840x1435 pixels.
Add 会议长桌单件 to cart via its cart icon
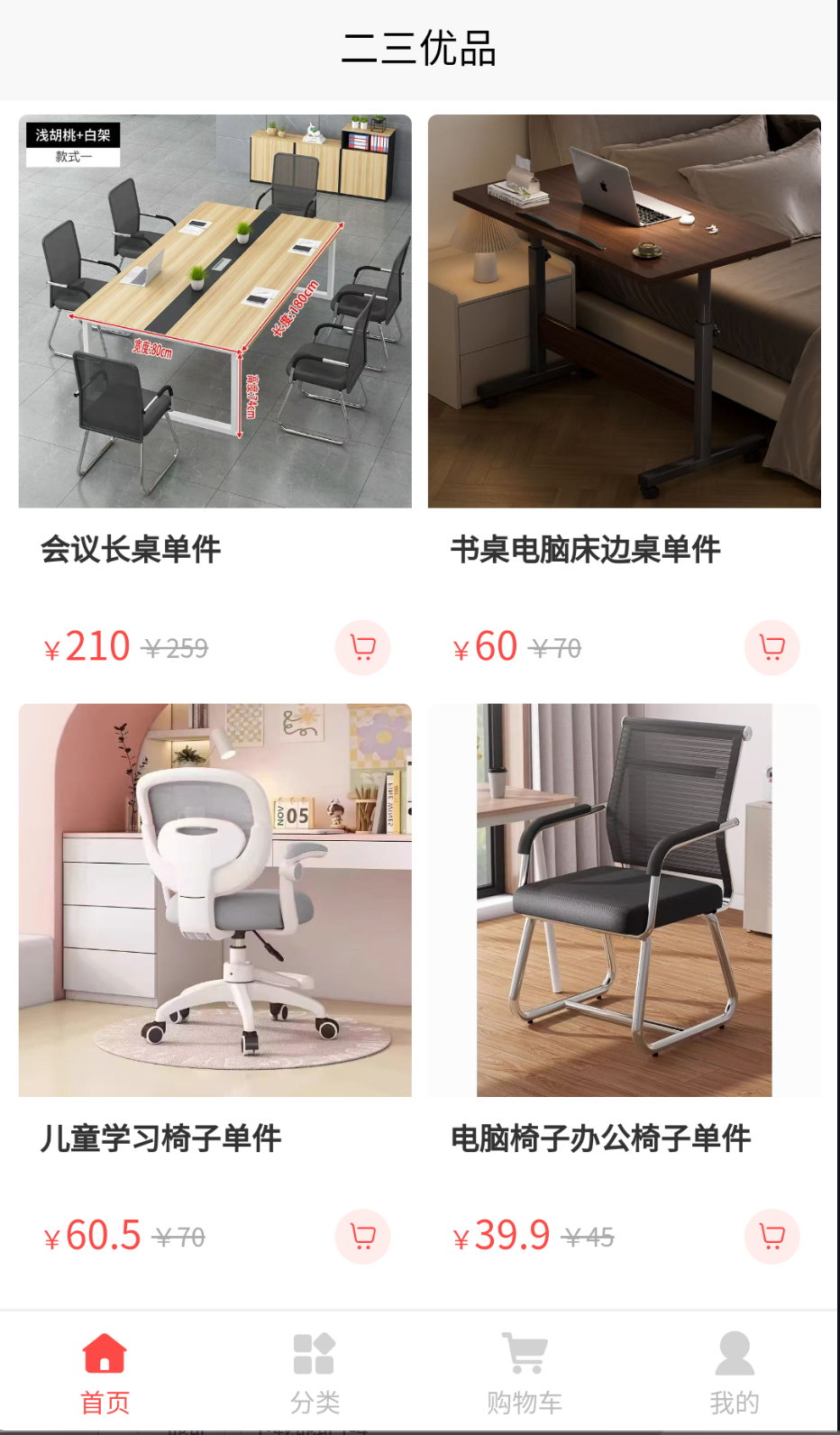point(361,646)
